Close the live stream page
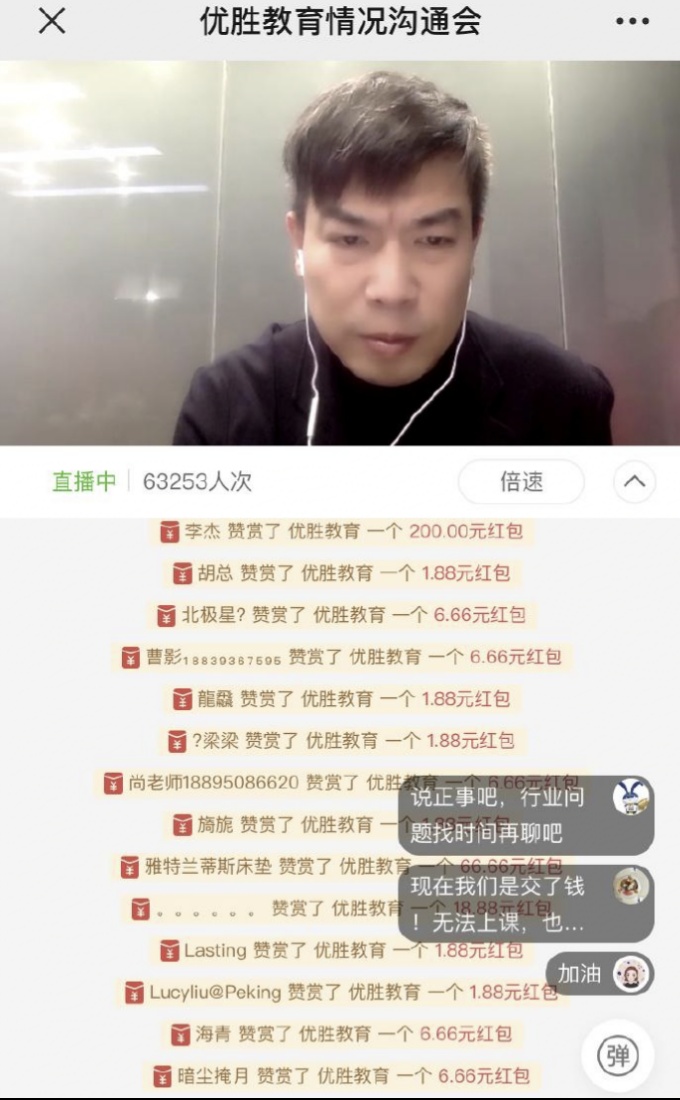Viewport: 680px width, 1100px height. [52, 22]
